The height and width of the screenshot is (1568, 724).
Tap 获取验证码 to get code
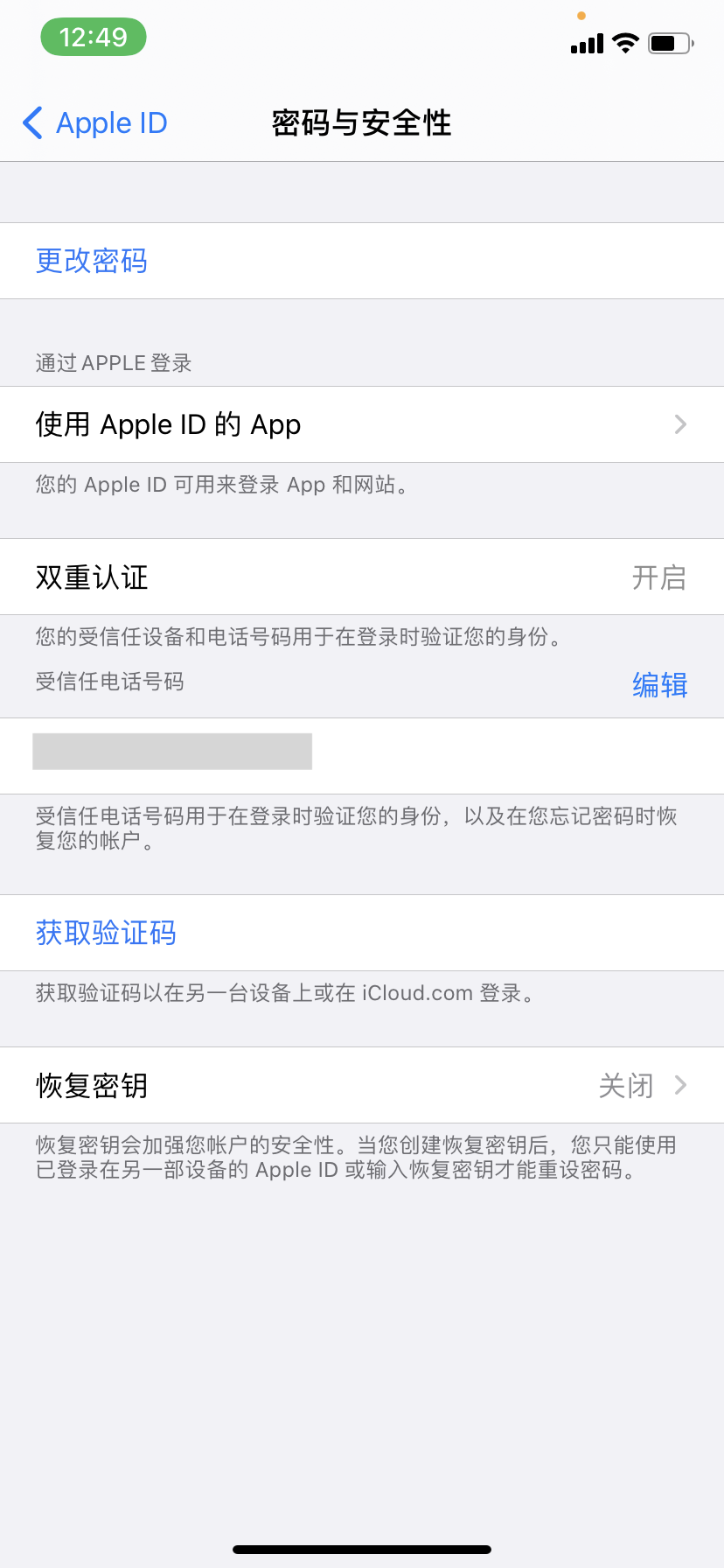point(106,933)
